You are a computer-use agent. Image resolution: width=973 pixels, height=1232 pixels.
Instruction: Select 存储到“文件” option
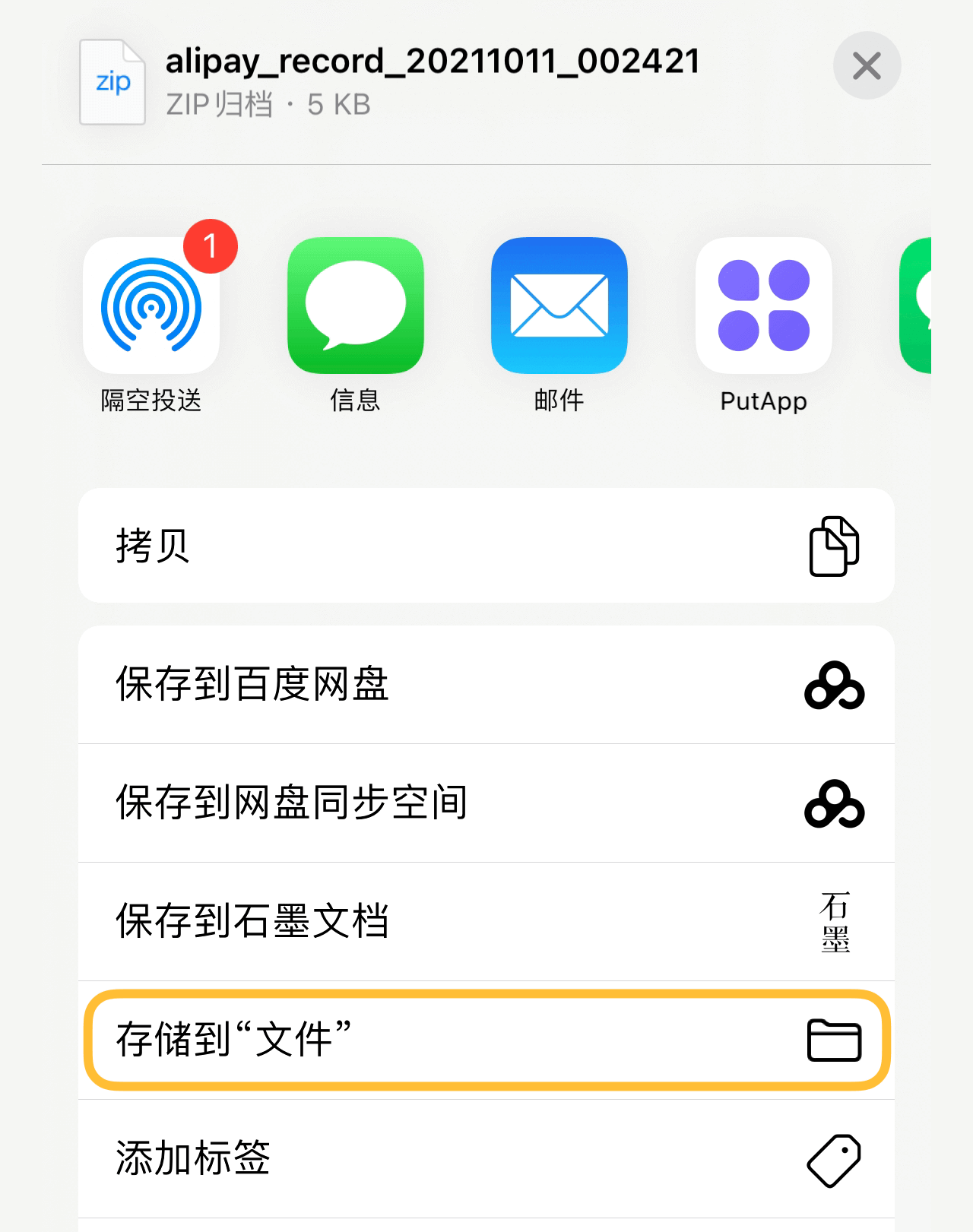click(486, 1040)
